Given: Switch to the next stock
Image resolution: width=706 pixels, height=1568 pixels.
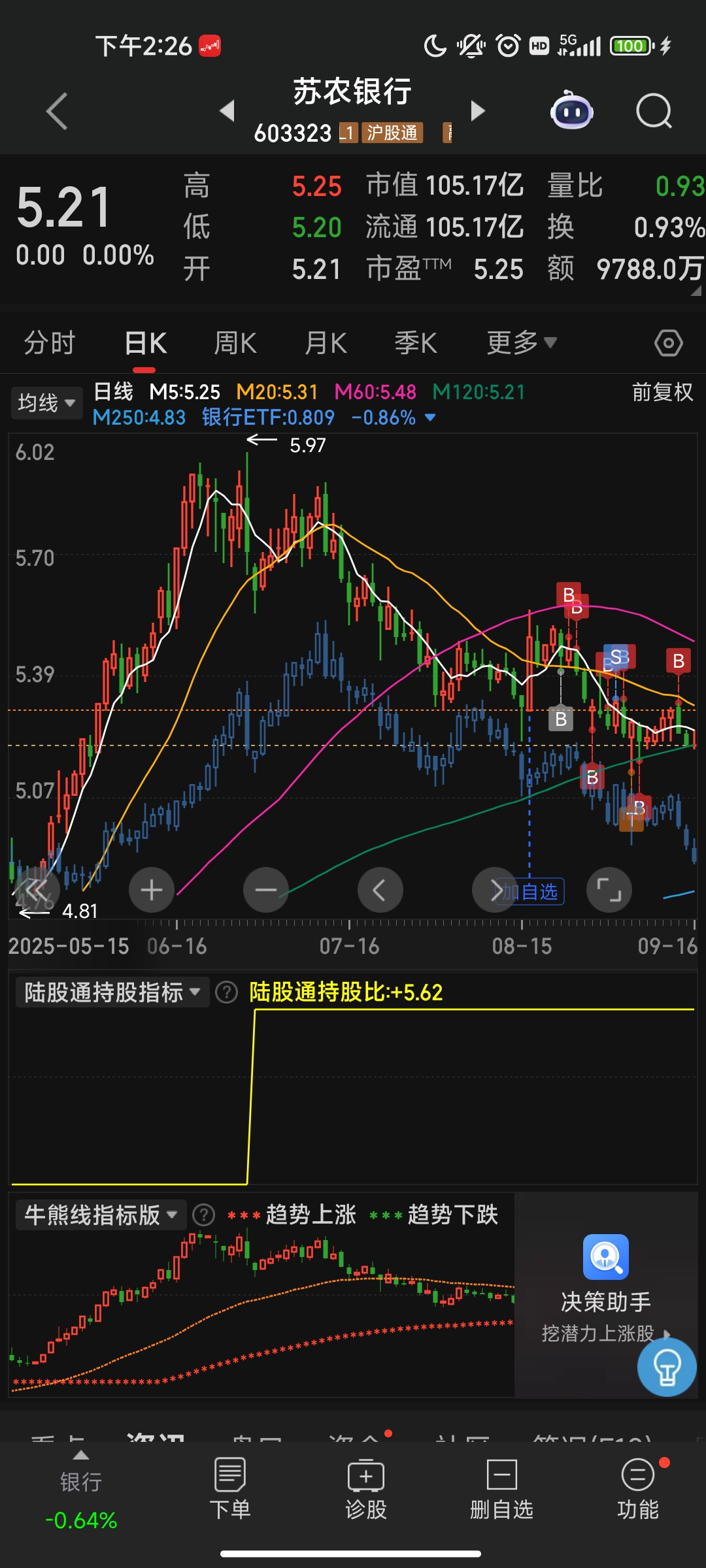Looking at the screenshot, I should coord(478,110).
